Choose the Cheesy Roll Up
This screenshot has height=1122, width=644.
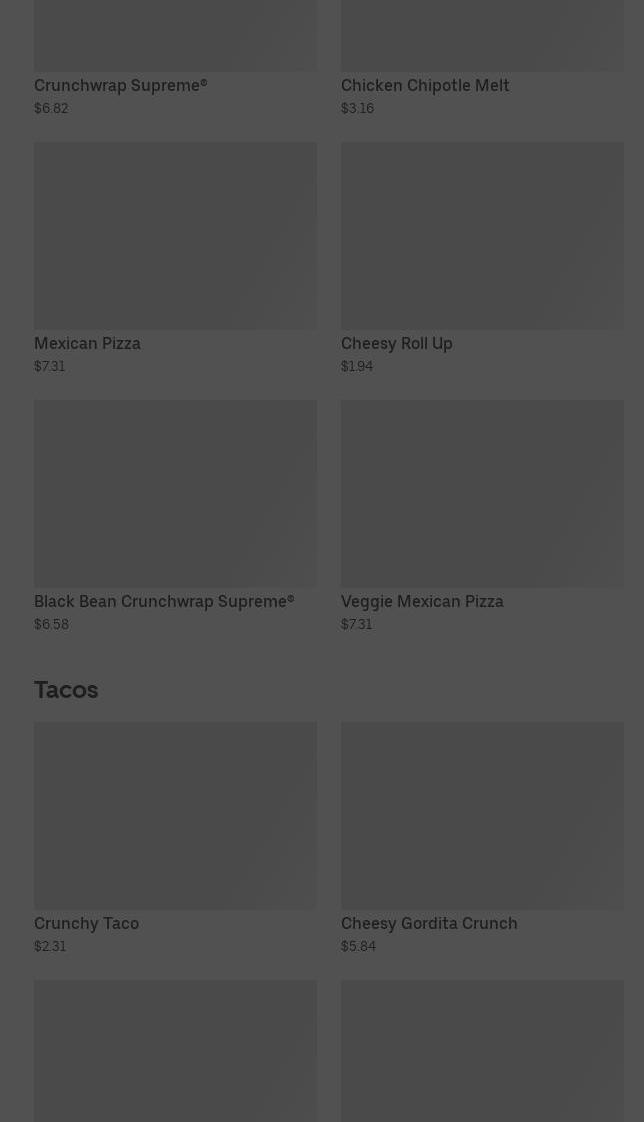tap(482, 258)
